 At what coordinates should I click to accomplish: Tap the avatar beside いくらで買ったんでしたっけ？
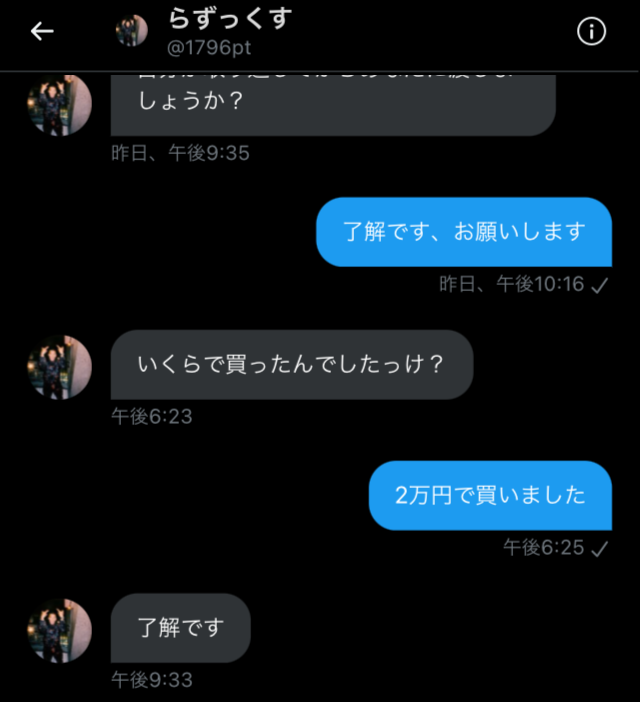[60, 367]
